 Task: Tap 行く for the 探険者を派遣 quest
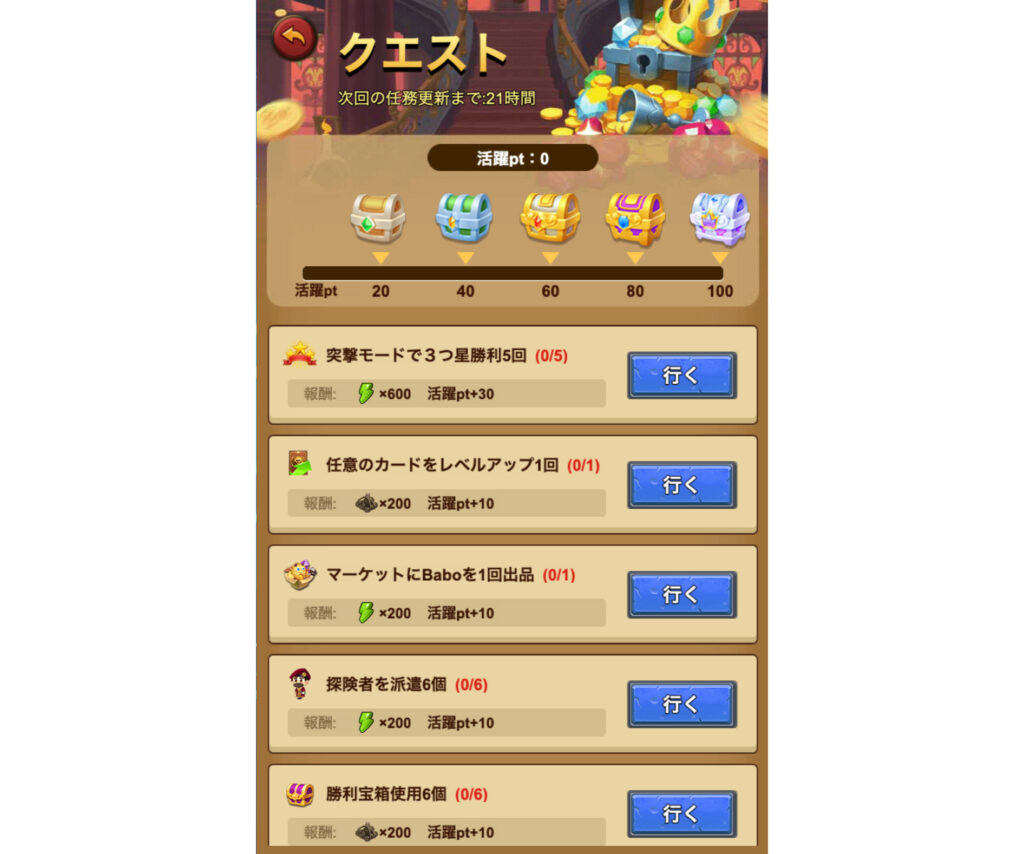pos(681,705)
